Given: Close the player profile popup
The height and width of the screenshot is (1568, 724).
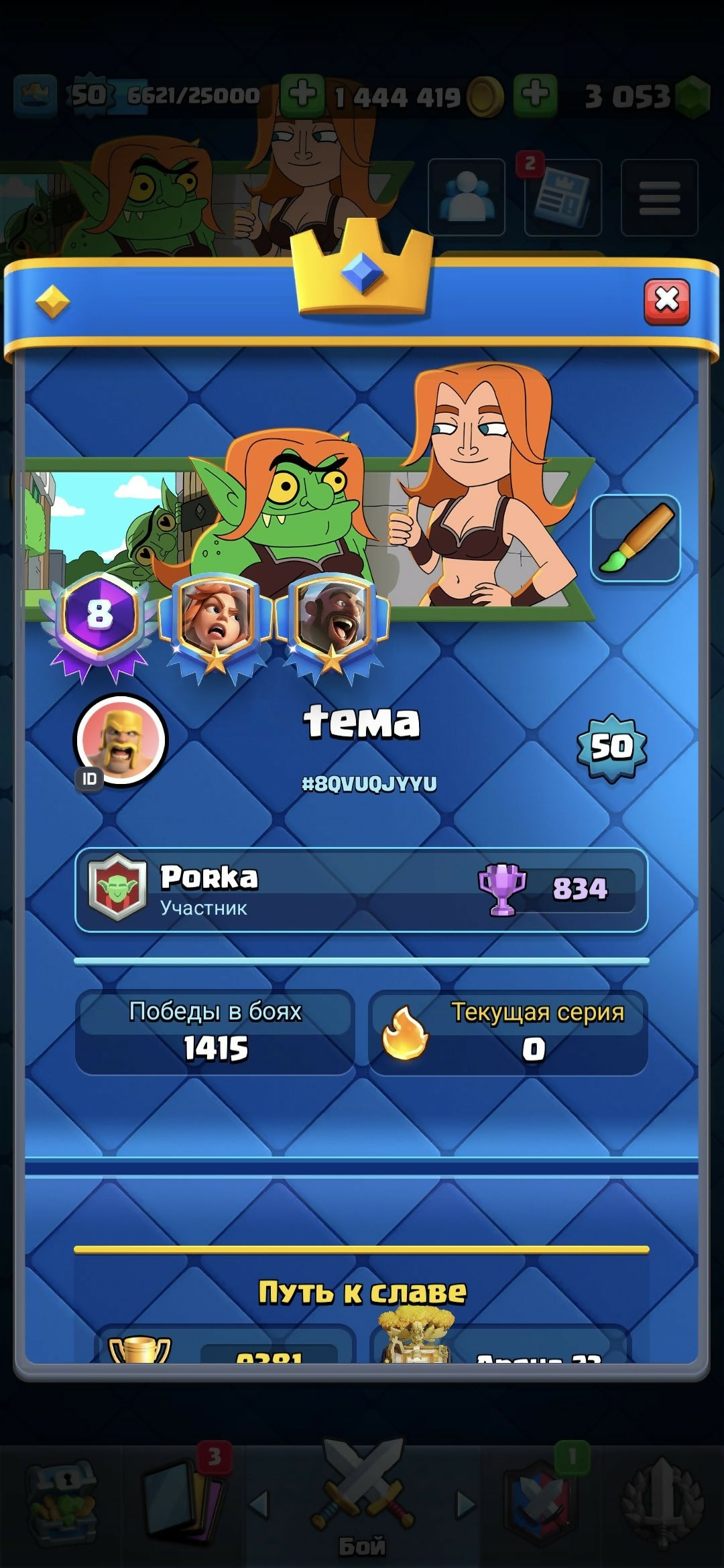Looking at the screenshot, I should click(x=666, y=301).
